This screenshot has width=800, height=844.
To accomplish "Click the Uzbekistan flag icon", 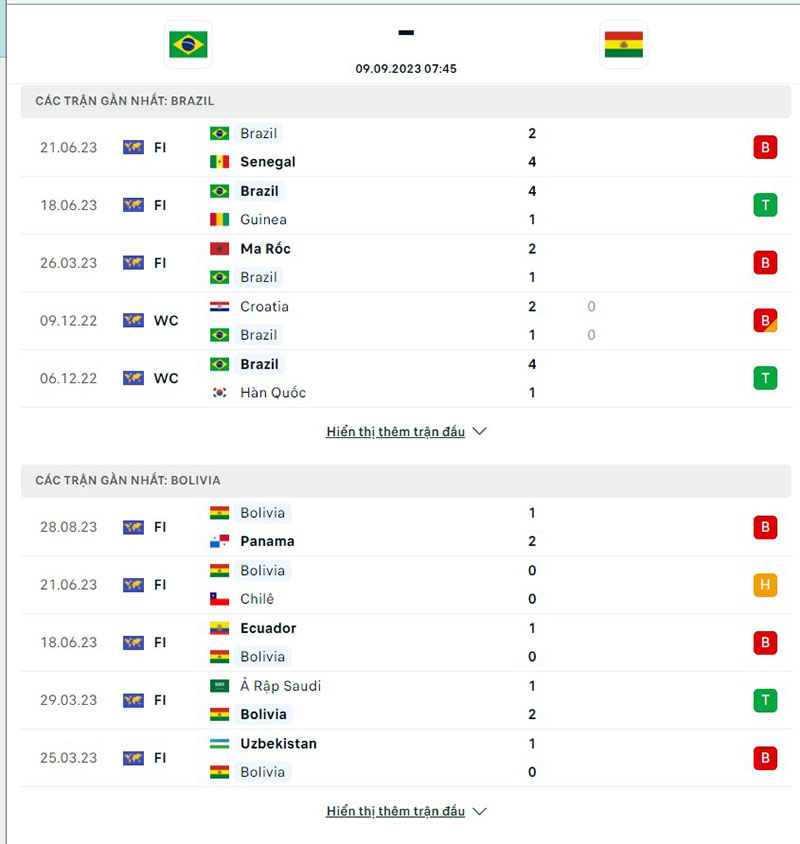I will coord(218,744).
